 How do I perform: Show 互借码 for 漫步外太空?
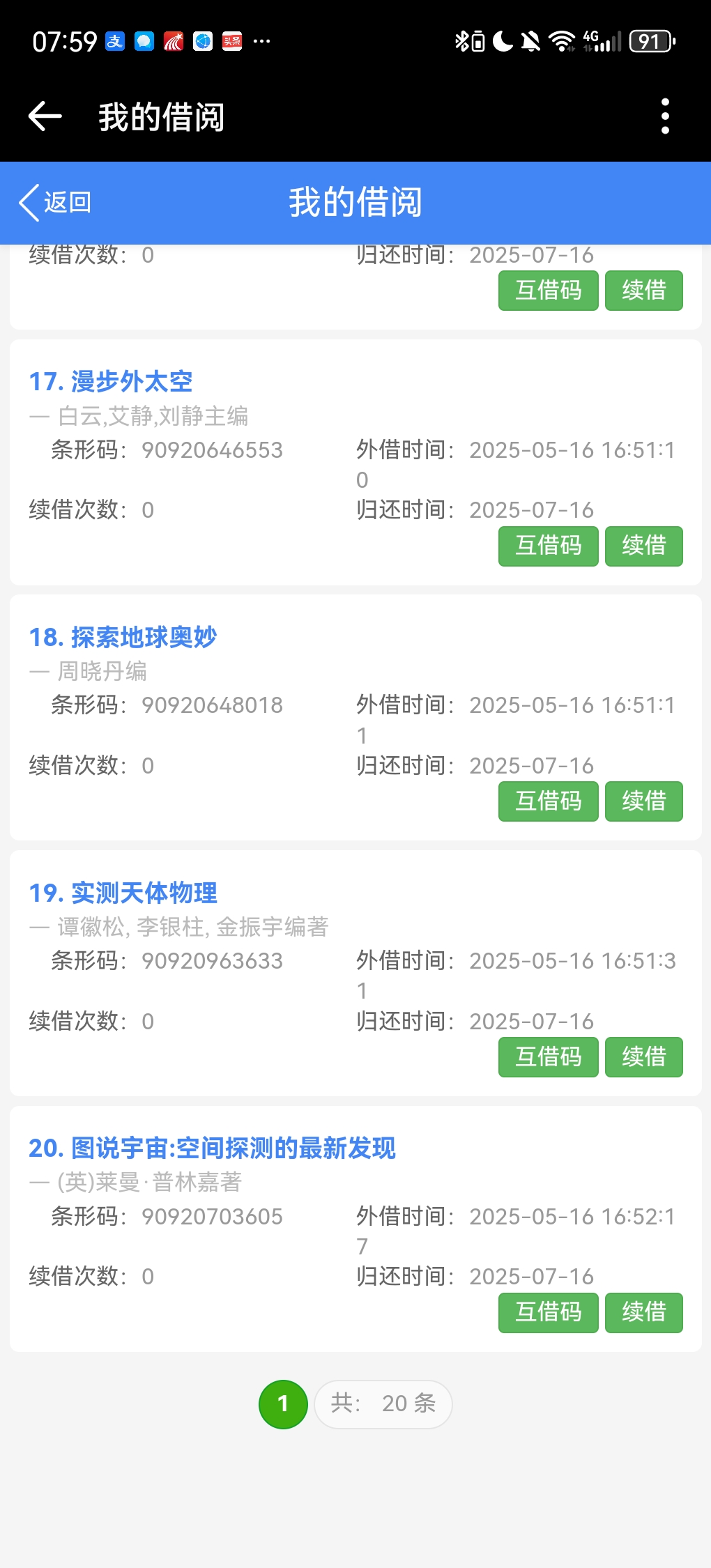click(548, 546)
